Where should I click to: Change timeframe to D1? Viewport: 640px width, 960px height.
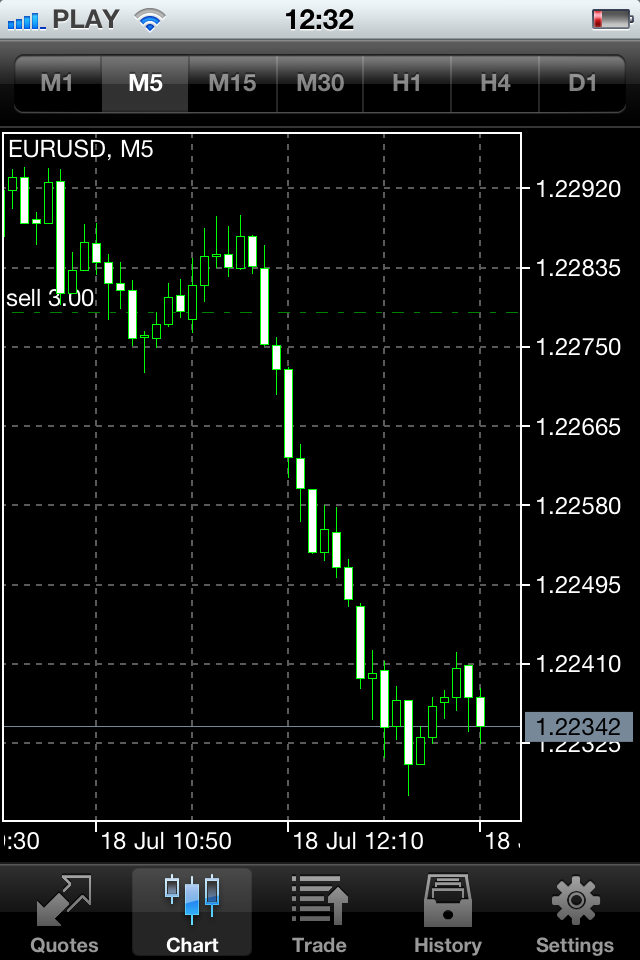[582, 83]
